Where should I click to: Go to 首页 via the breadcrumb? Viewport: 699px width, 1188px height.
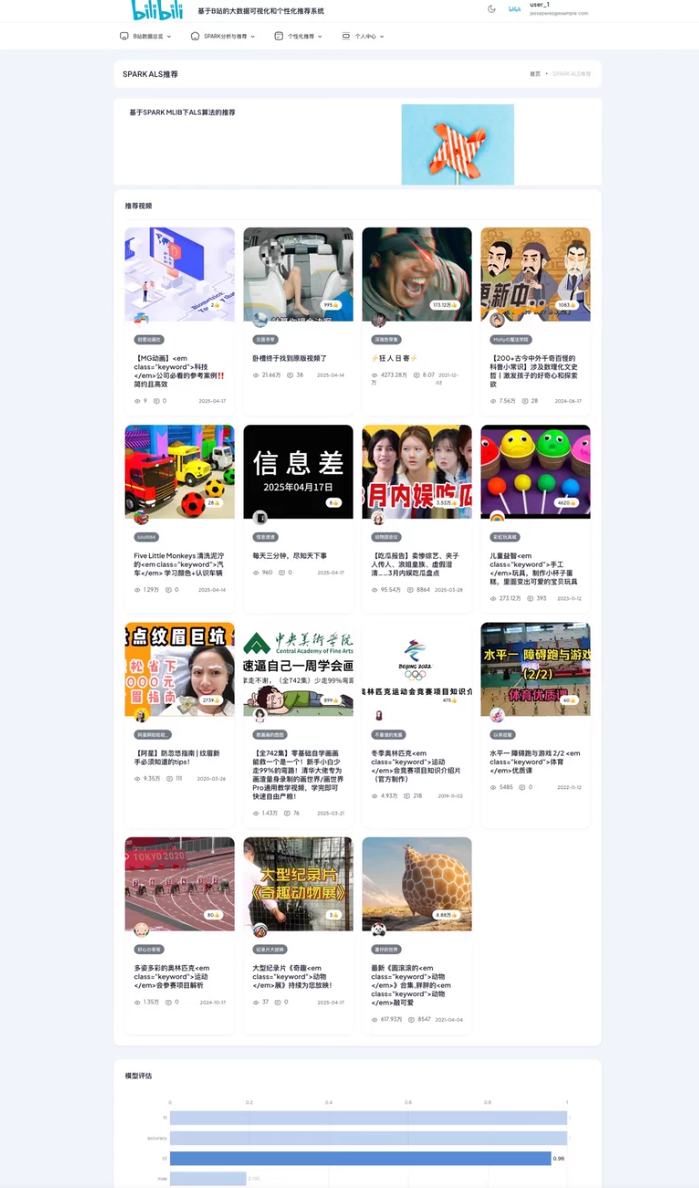535,74
